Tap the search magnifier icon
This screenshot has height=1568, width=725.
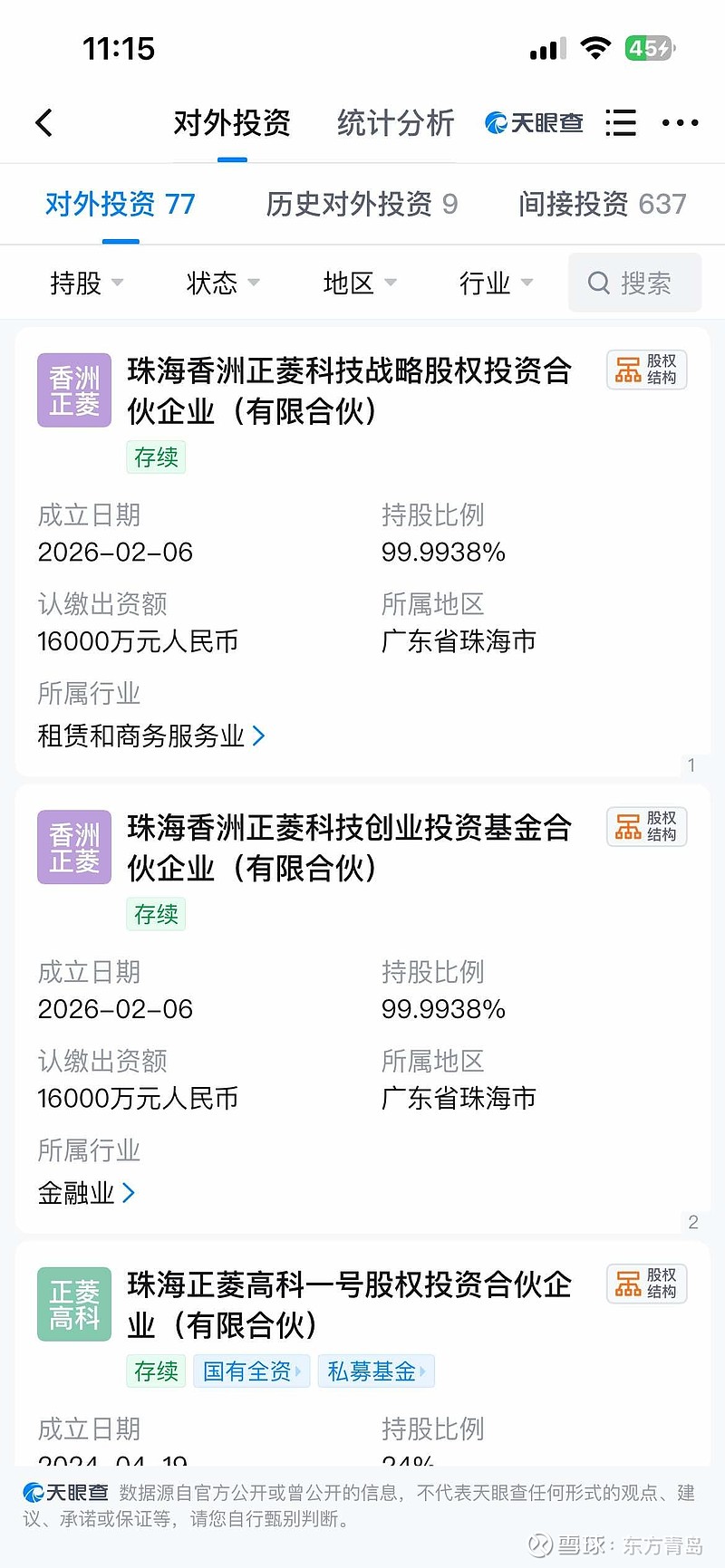(x=599, y=283)
